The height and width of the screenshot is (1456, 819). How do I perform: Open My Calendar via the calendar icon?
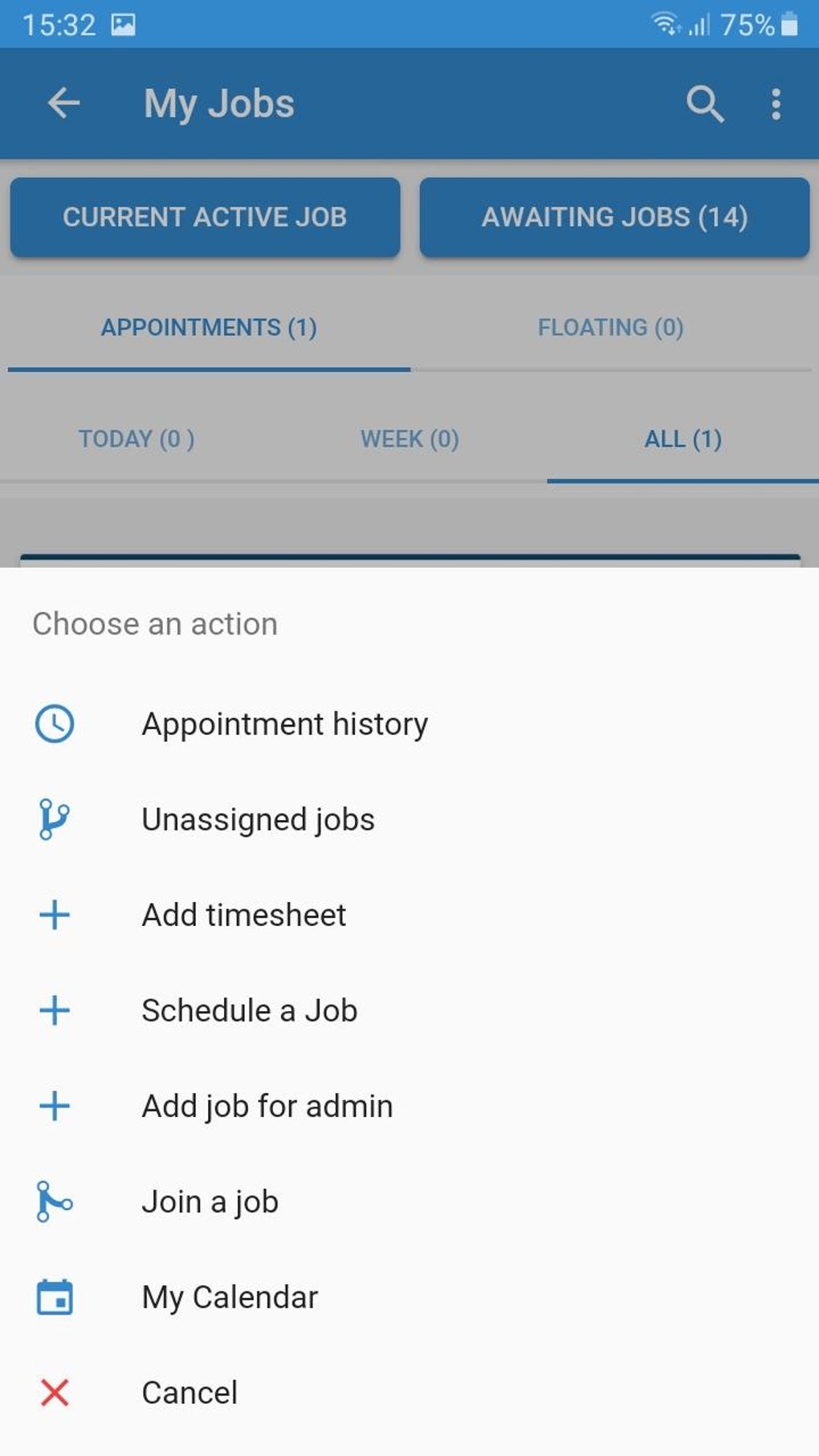(53, 1297)
